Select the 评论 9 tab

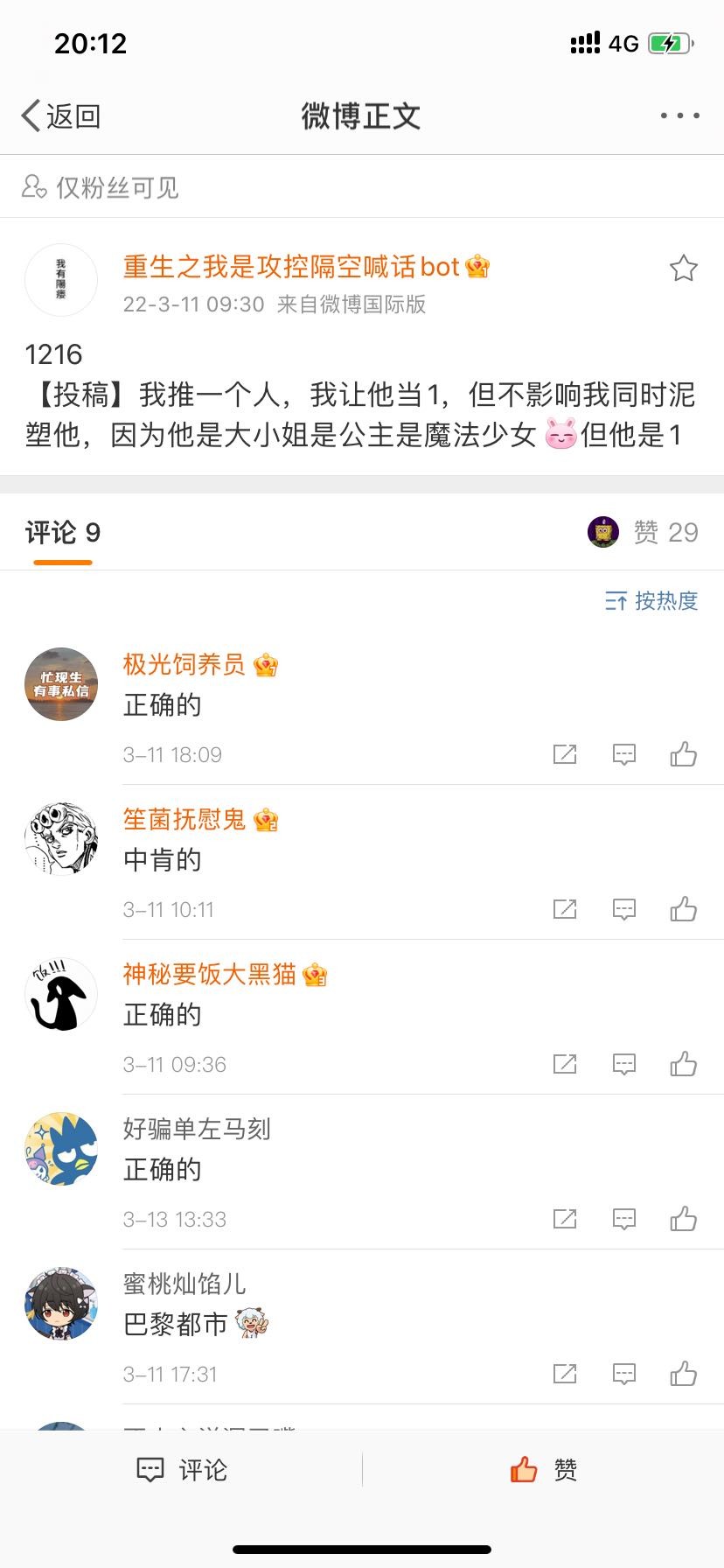tap(63, 532)
